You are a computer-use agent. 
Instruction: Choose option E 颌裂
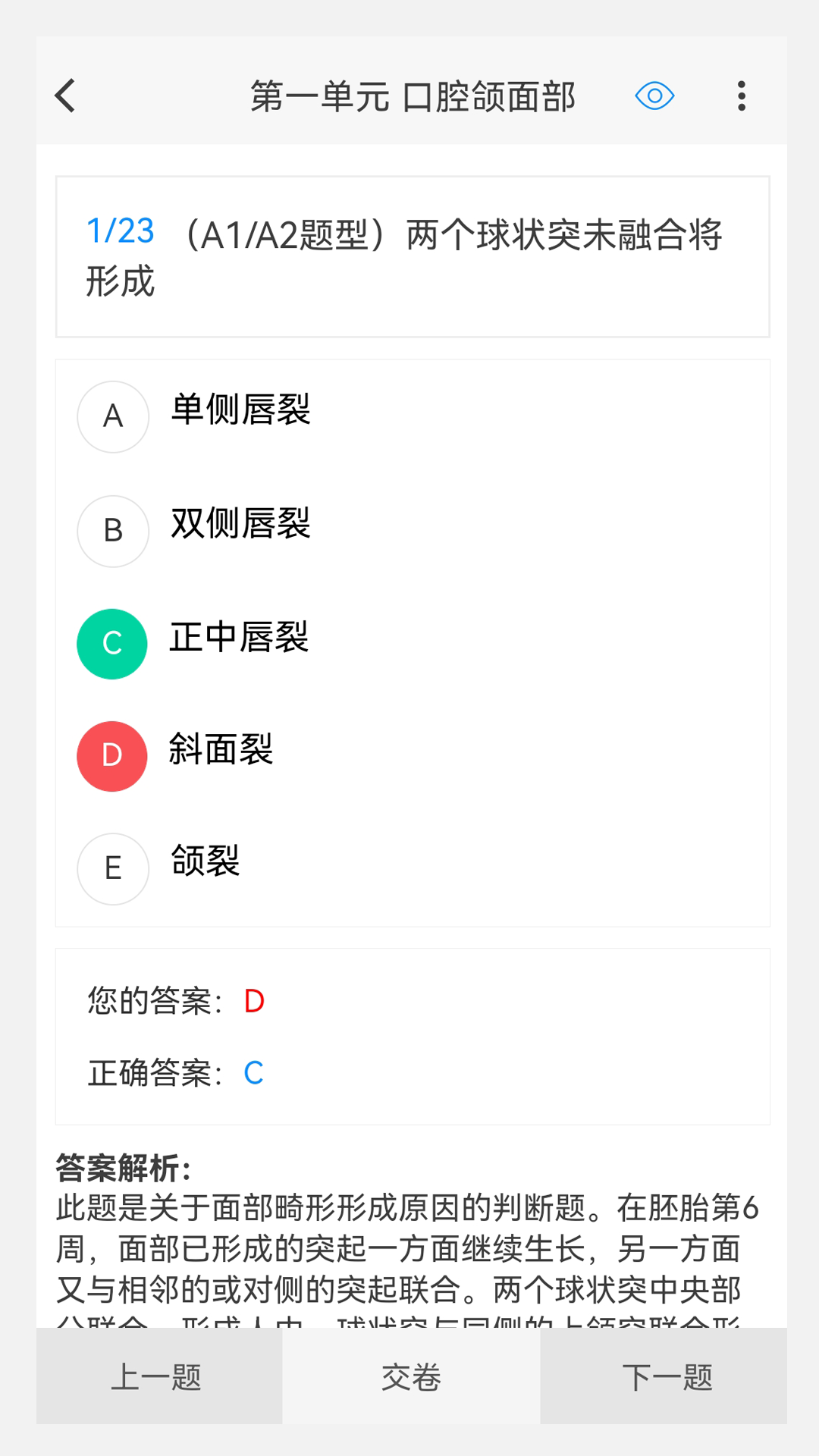tap(413, 868)
